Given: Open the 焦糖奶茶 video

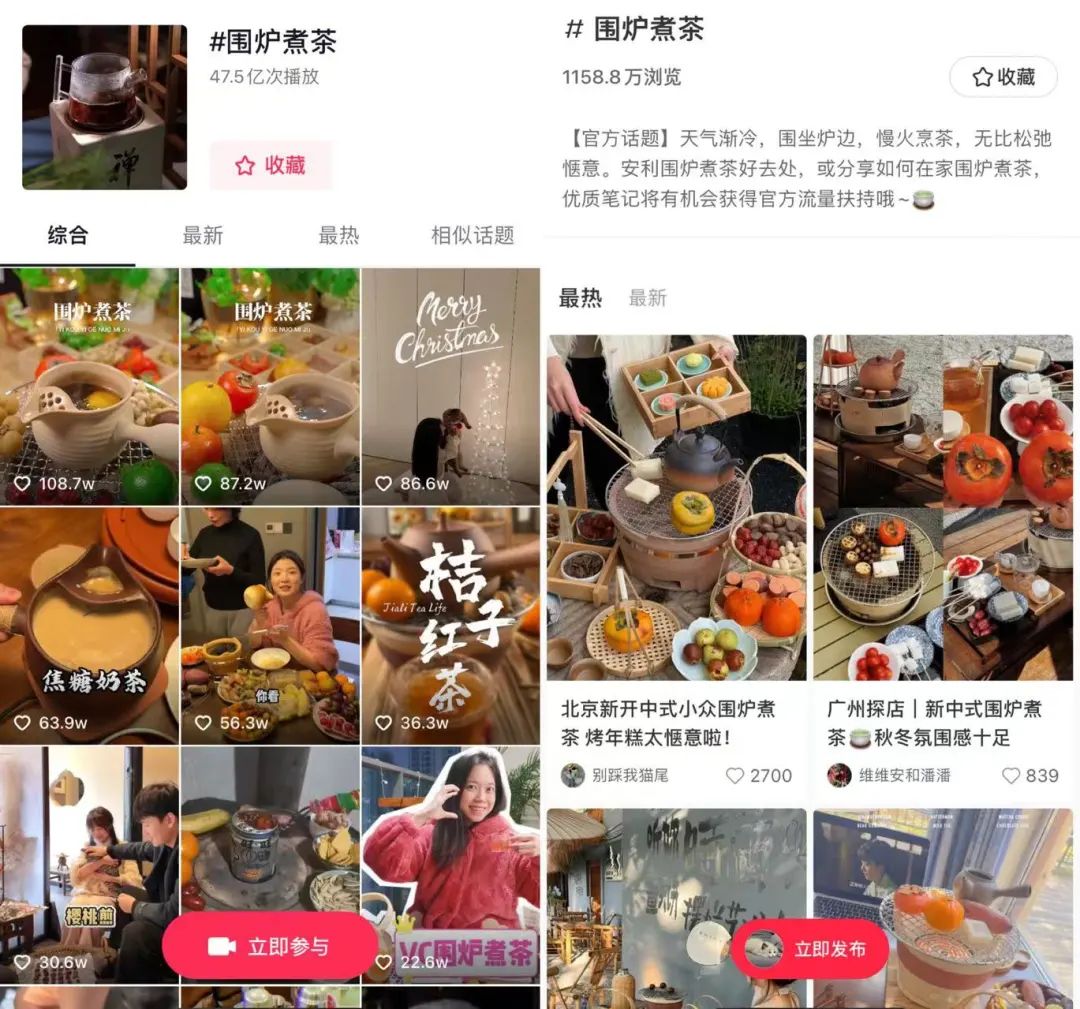Looking at the screenshot, I should coord(90,625).
